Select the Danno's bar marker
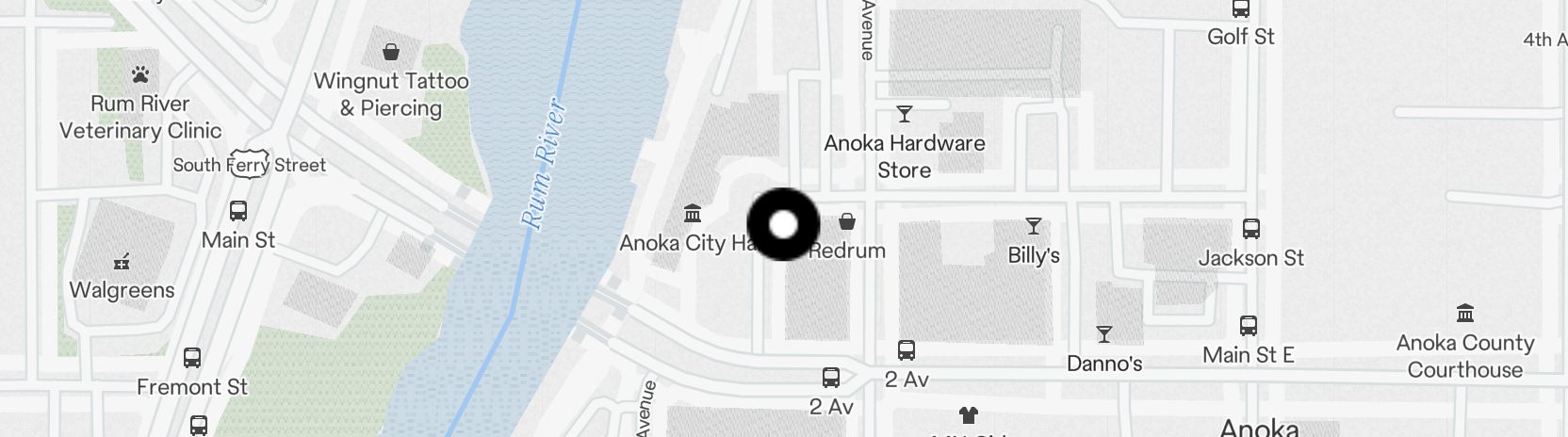The width and height of the screenshot is (1568, 437). tap(1104, 334)
